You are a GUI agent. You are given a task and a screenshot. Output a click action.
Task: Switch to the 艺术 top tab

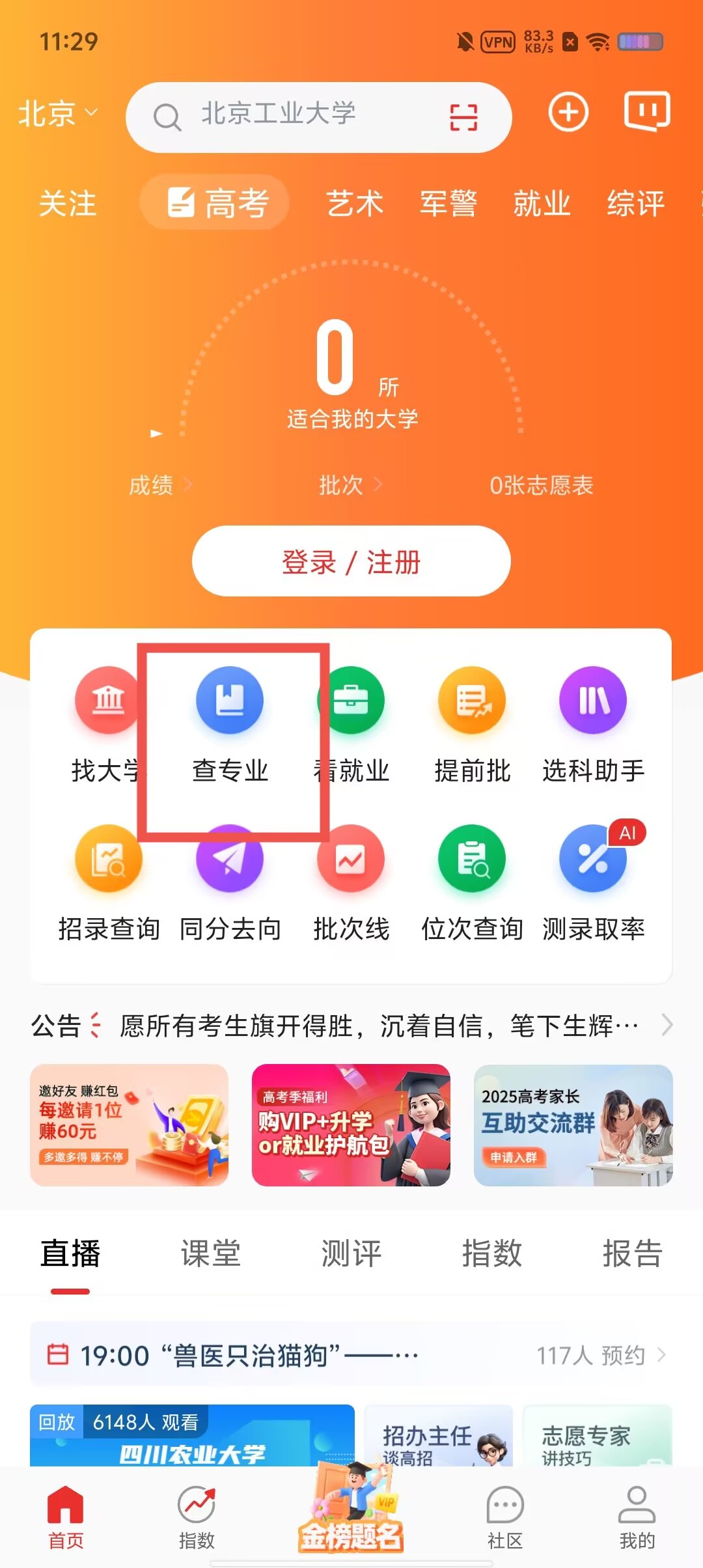tap(354, 203)
